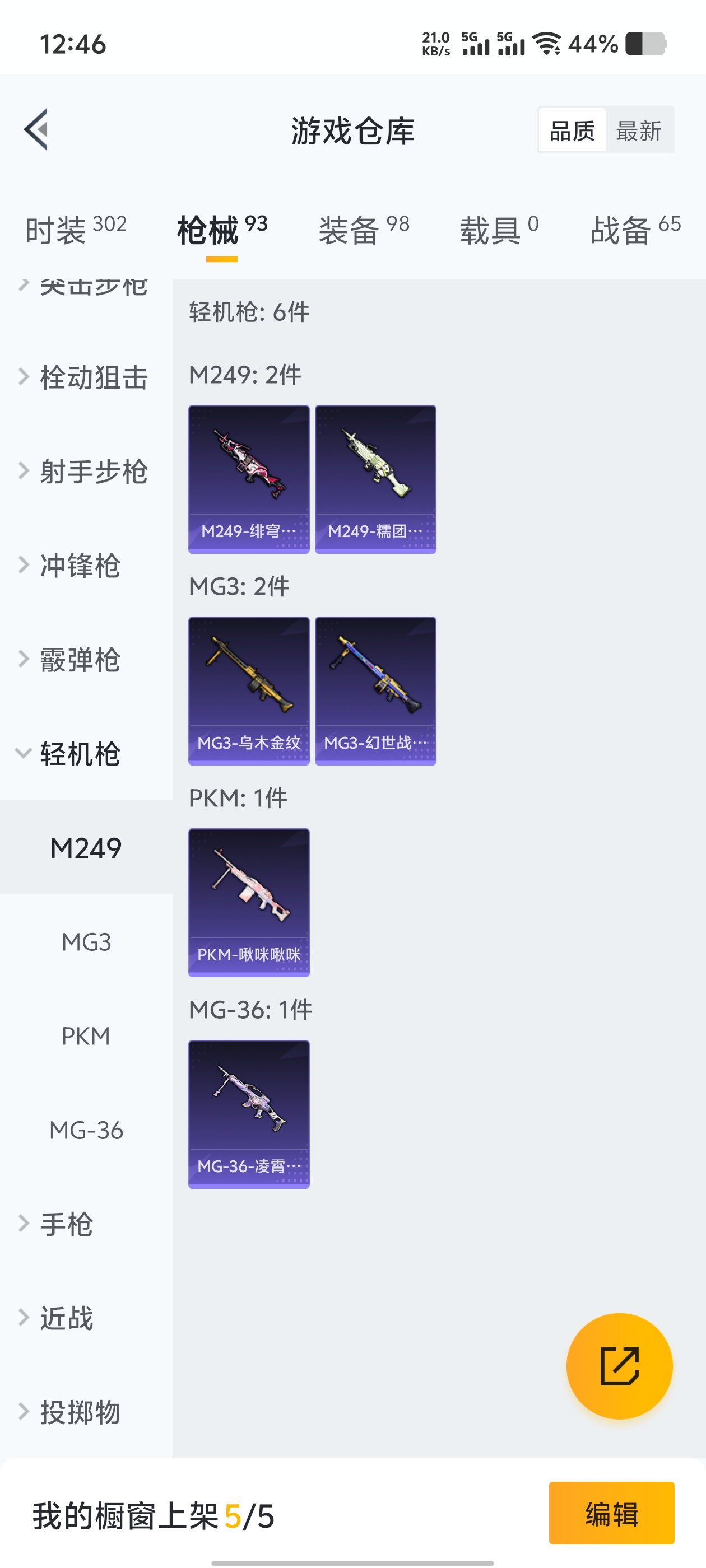Open the MG3-乌木金纹 skin card
Image resolution: width=706 pixels, height=1568 pixels.
(249, 691)
